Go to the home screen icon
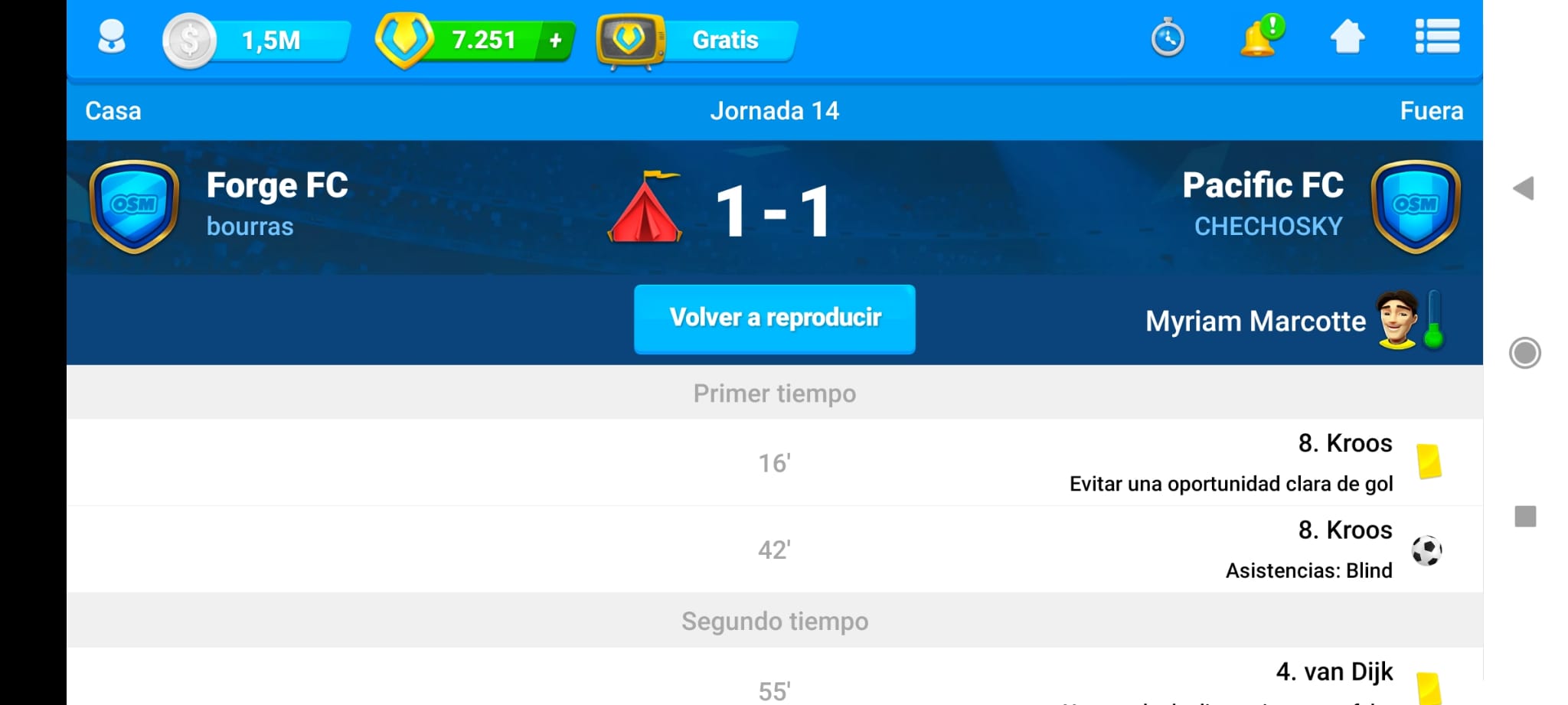Viewport: 1568px width, 705px height. point(1347,38)
